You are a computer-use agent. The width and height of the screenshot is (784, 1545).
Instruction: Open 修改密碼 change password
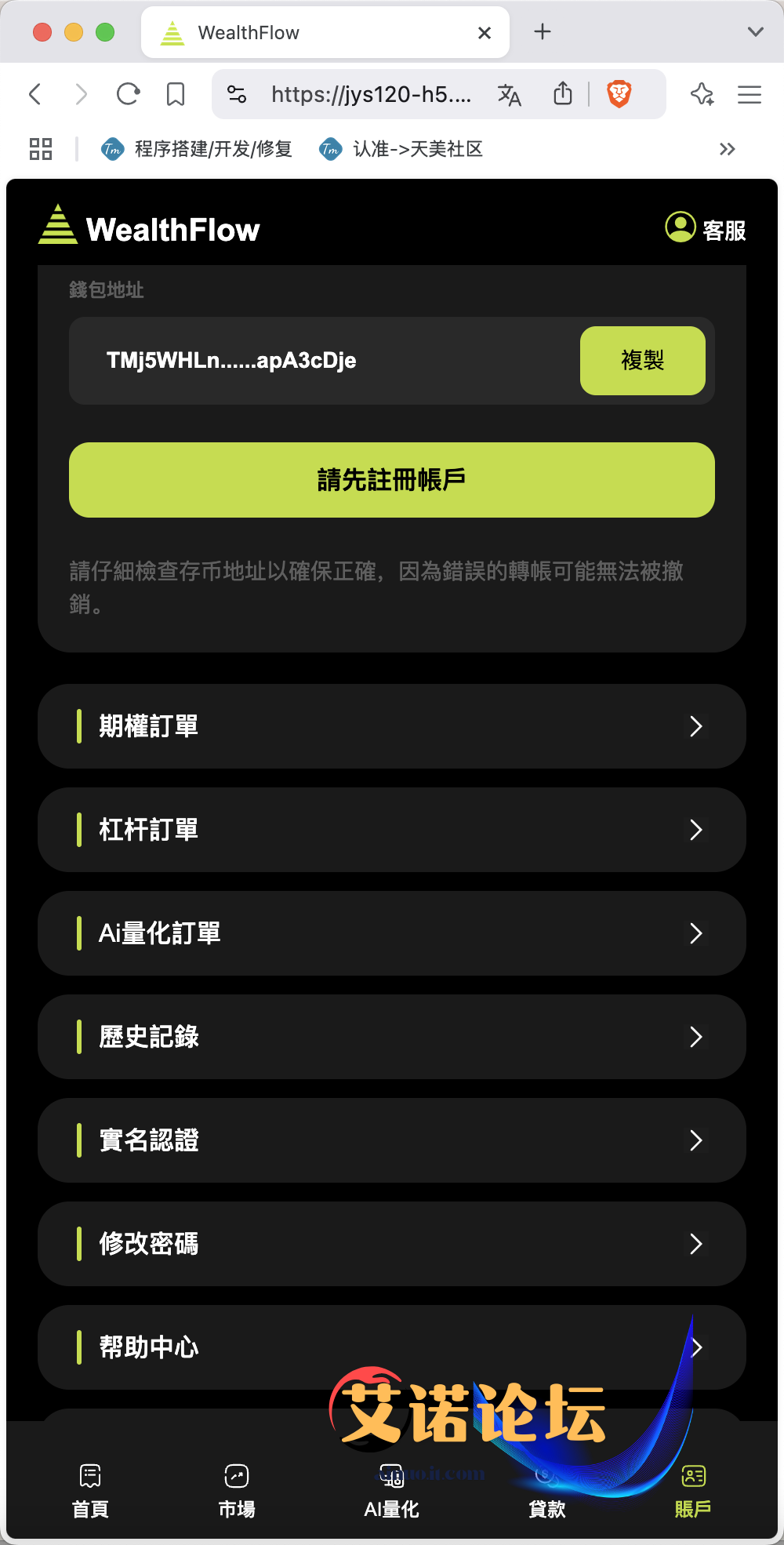[x=392, y=1244]
